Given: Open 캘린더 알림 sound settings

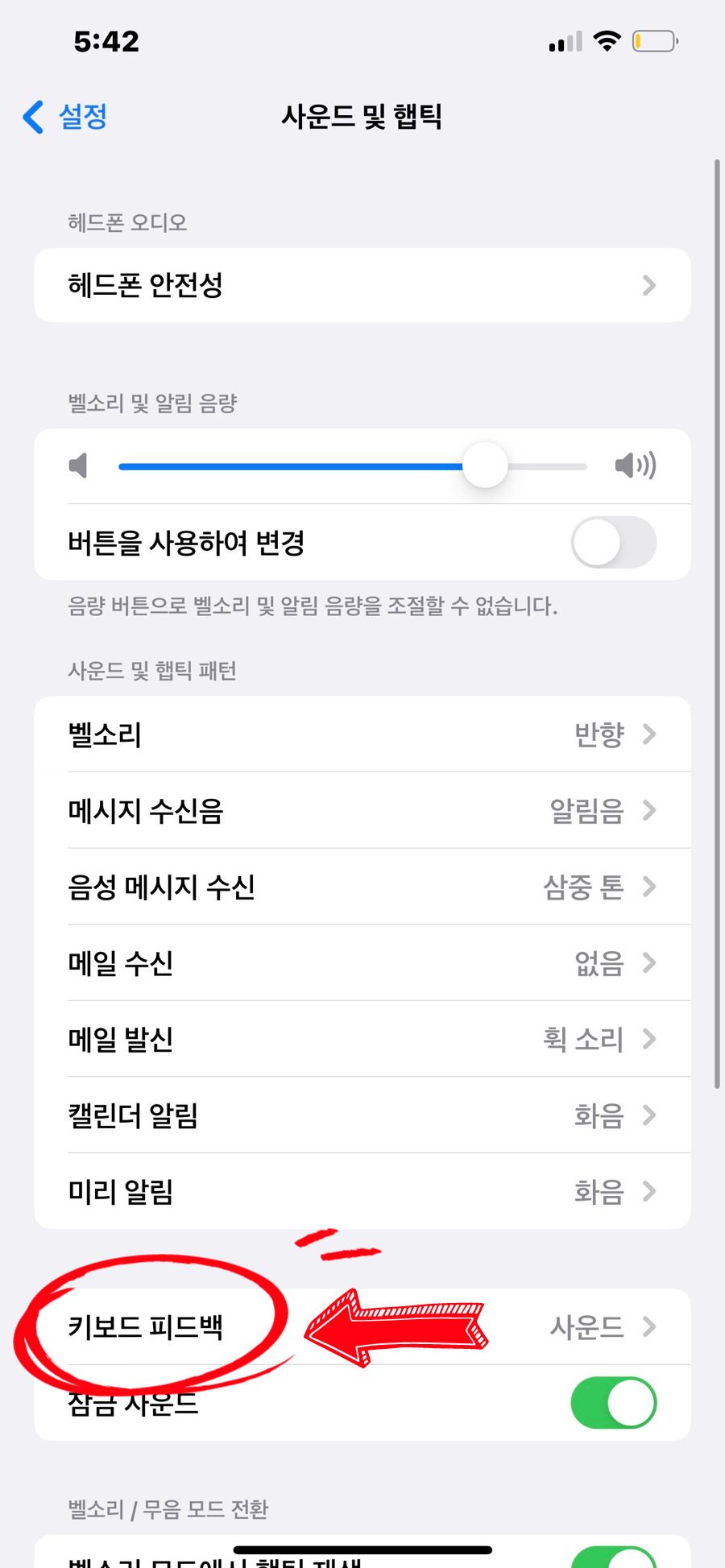Looking at the screenshot, I should click(x=362, y=1115).
